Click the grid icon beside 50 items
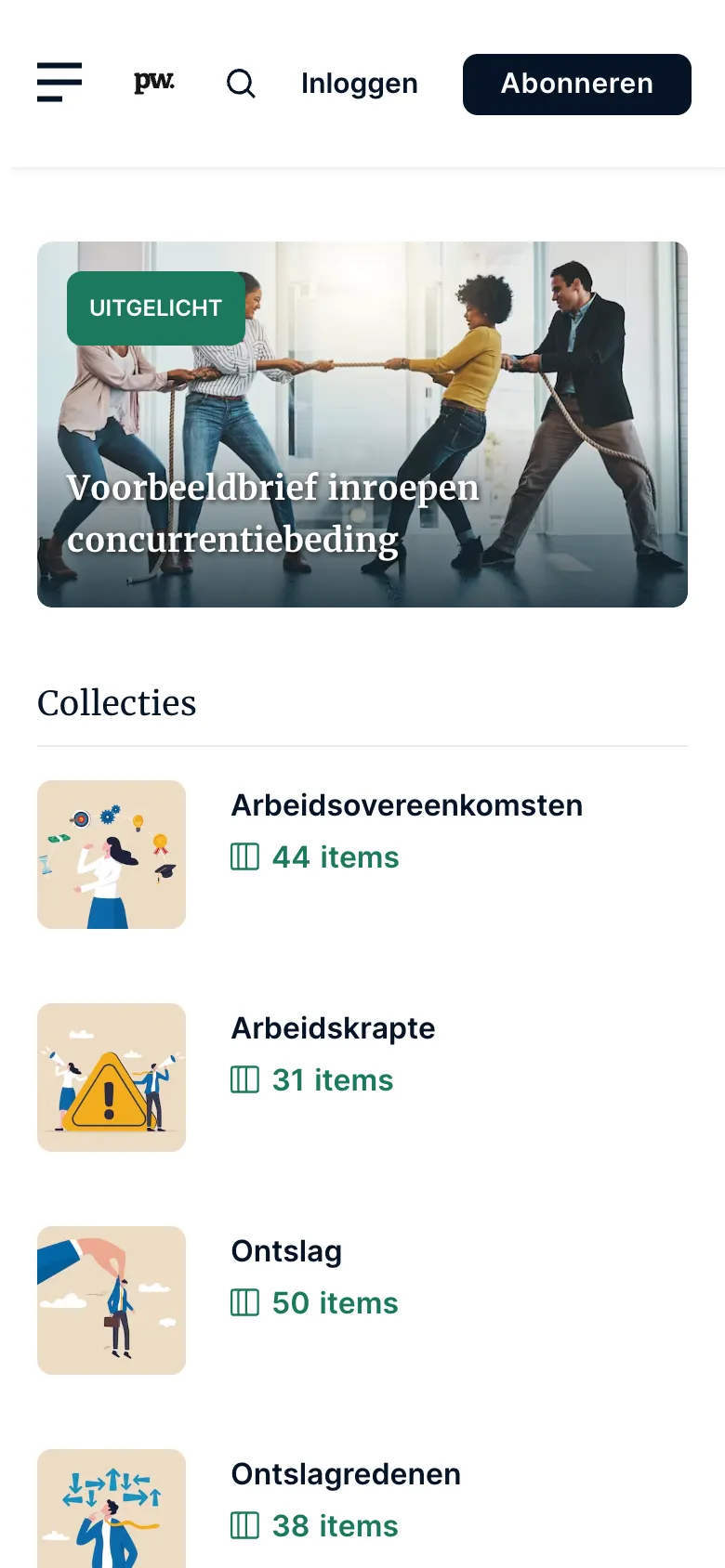This screenshot has width=725, height=1568. 243,1303
